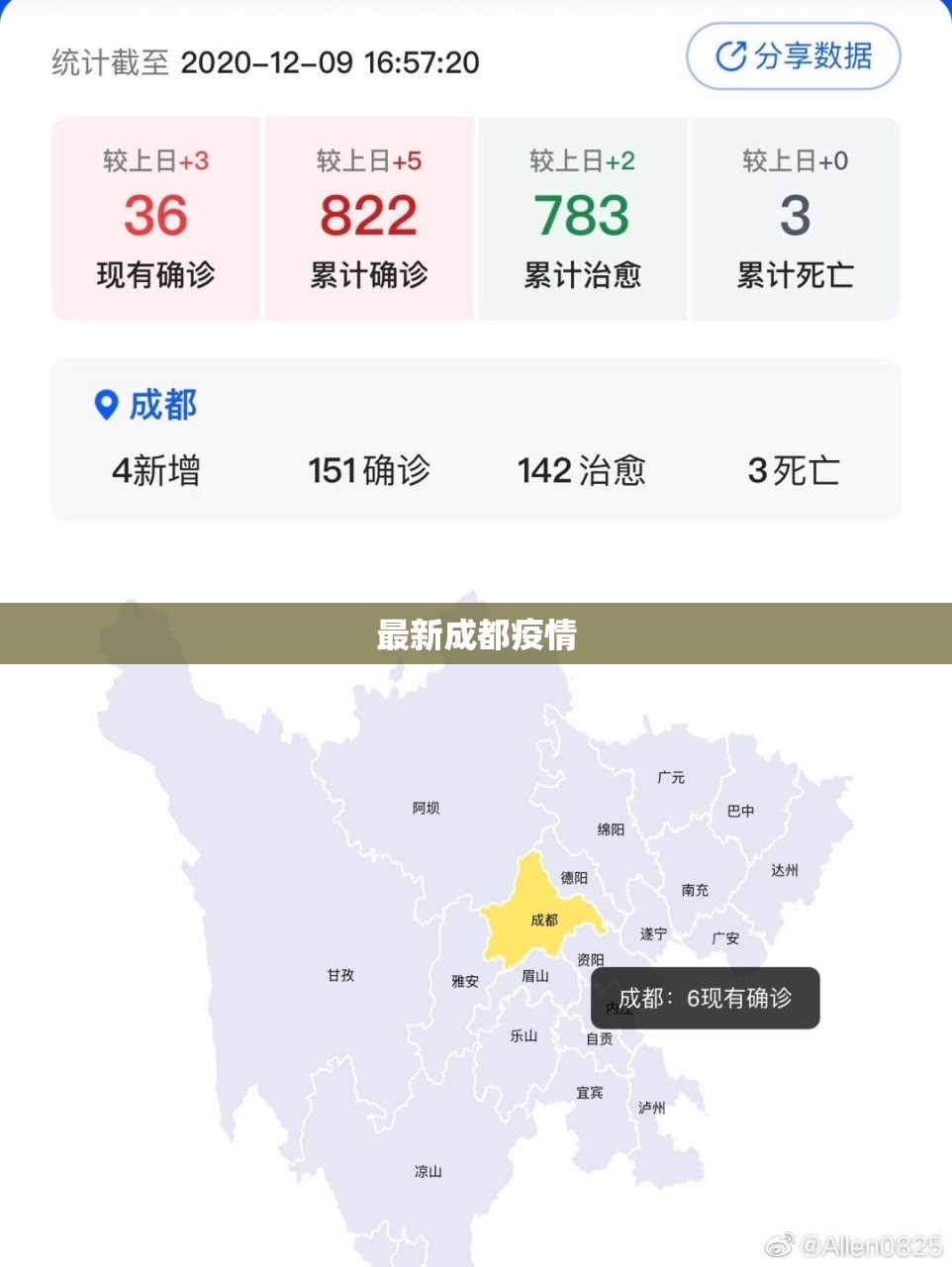Tap the 分享数据 share button
Image resolution: width=952 pixels, height=1267 pixels.
[794, 56]
